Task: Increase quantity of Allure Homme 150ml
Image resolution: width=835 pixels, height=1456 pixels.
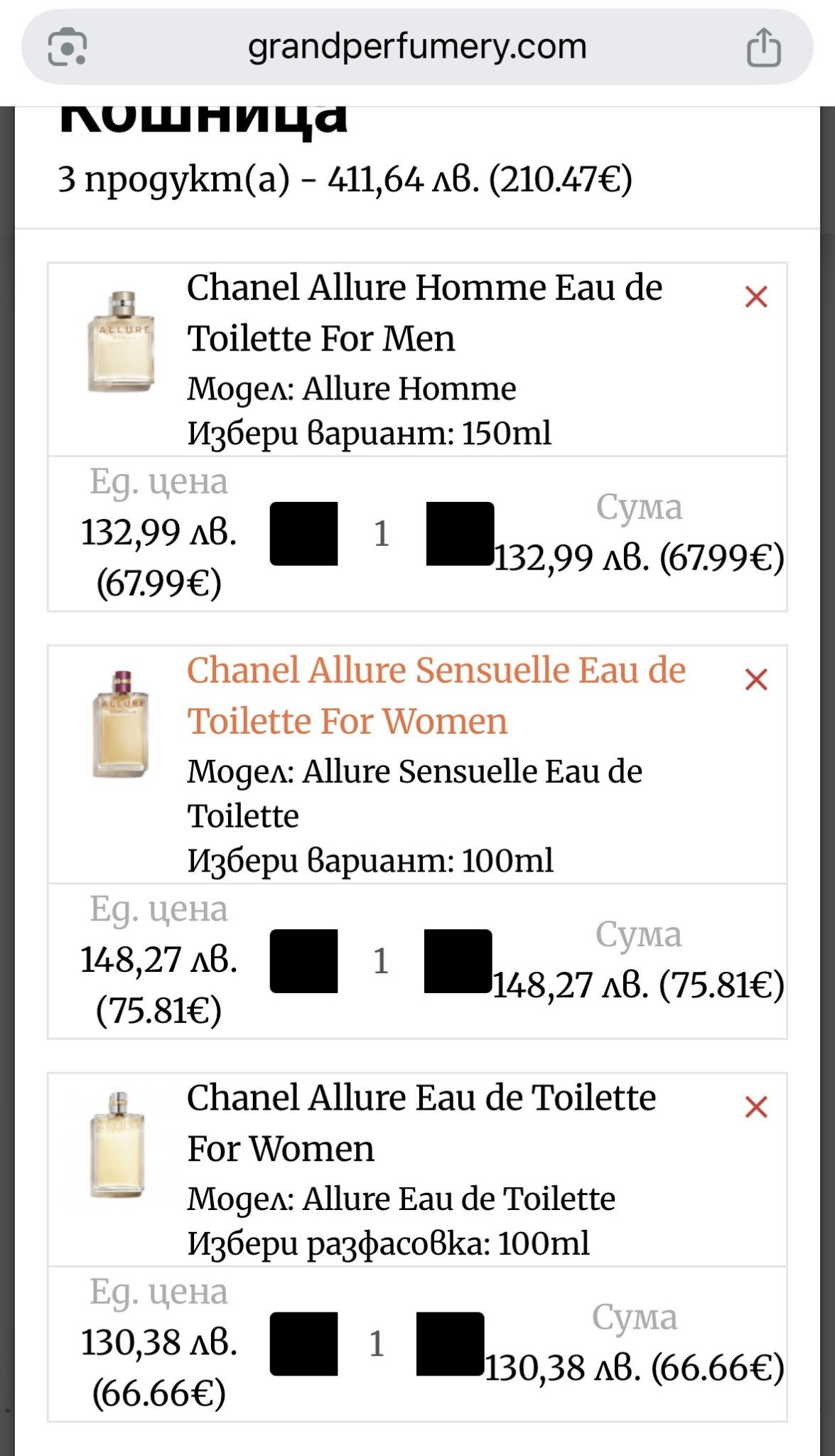Action: (460, 534)
